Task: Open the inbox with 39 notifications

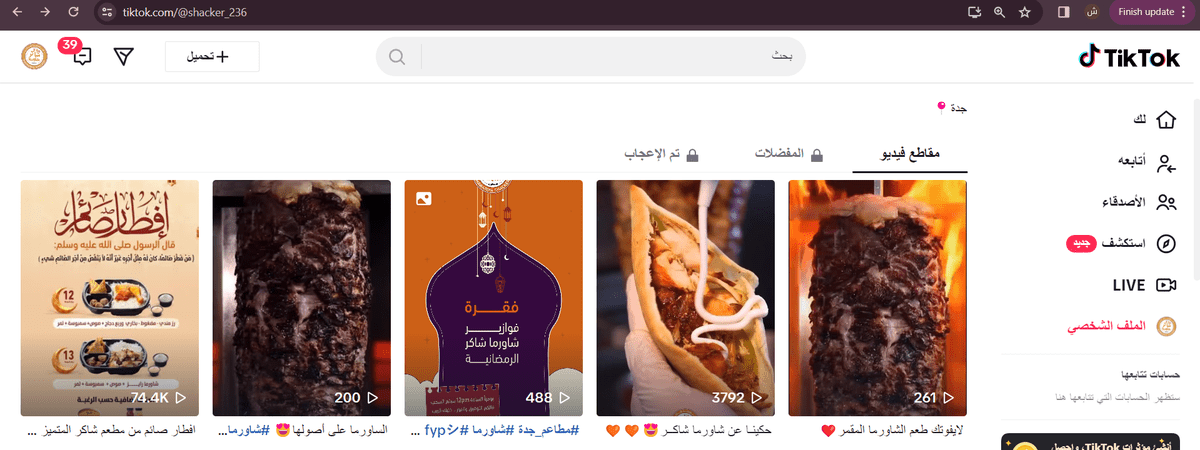Action: [x=82, y=56]
